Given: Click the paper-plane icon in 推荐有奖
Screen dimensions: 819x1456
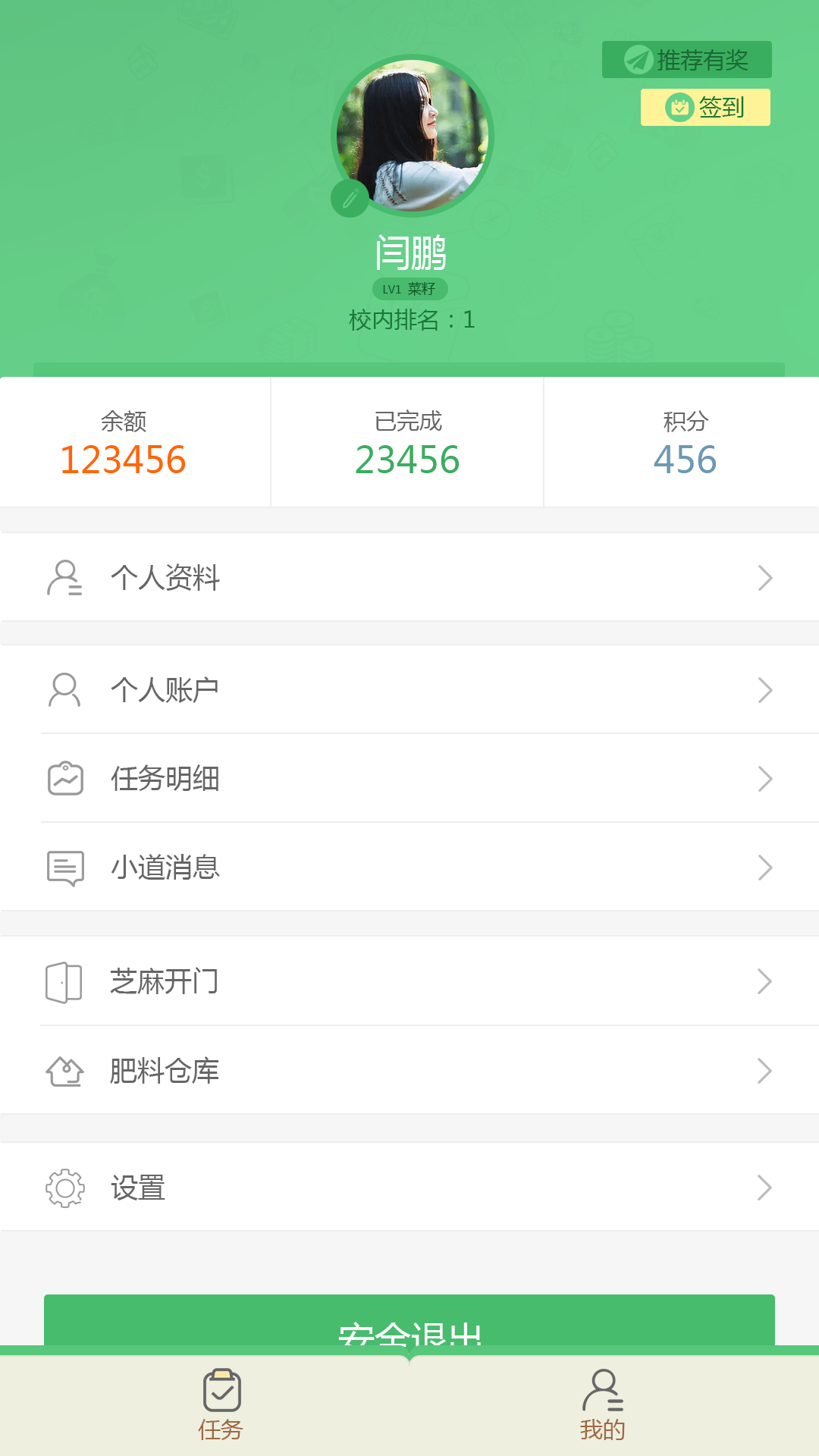Looking at the screenshot, I should click(x=637, y=58).
